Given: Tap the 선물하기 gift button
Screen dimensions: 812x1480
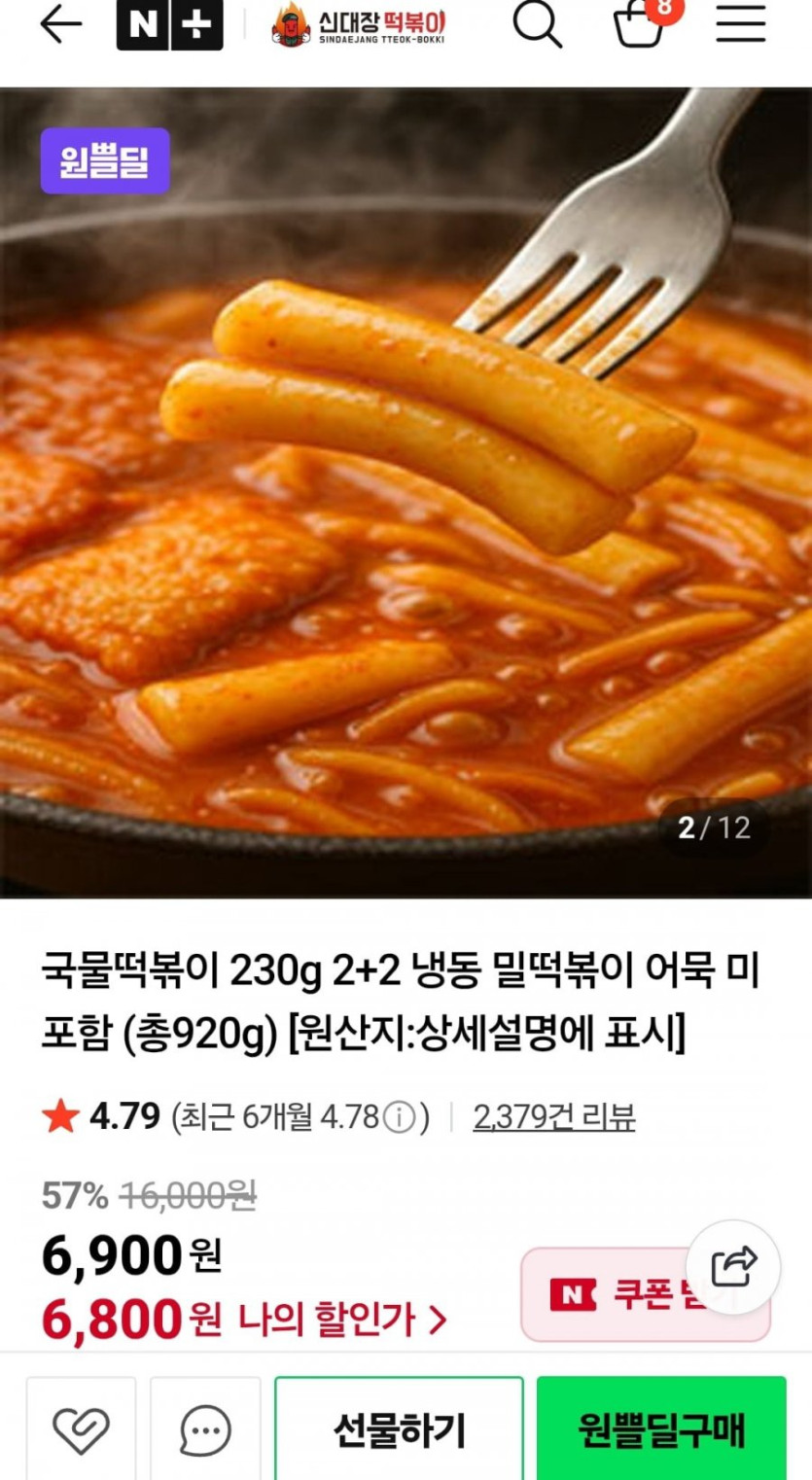Looking at the screenshot, I should tap(399, 1429).
